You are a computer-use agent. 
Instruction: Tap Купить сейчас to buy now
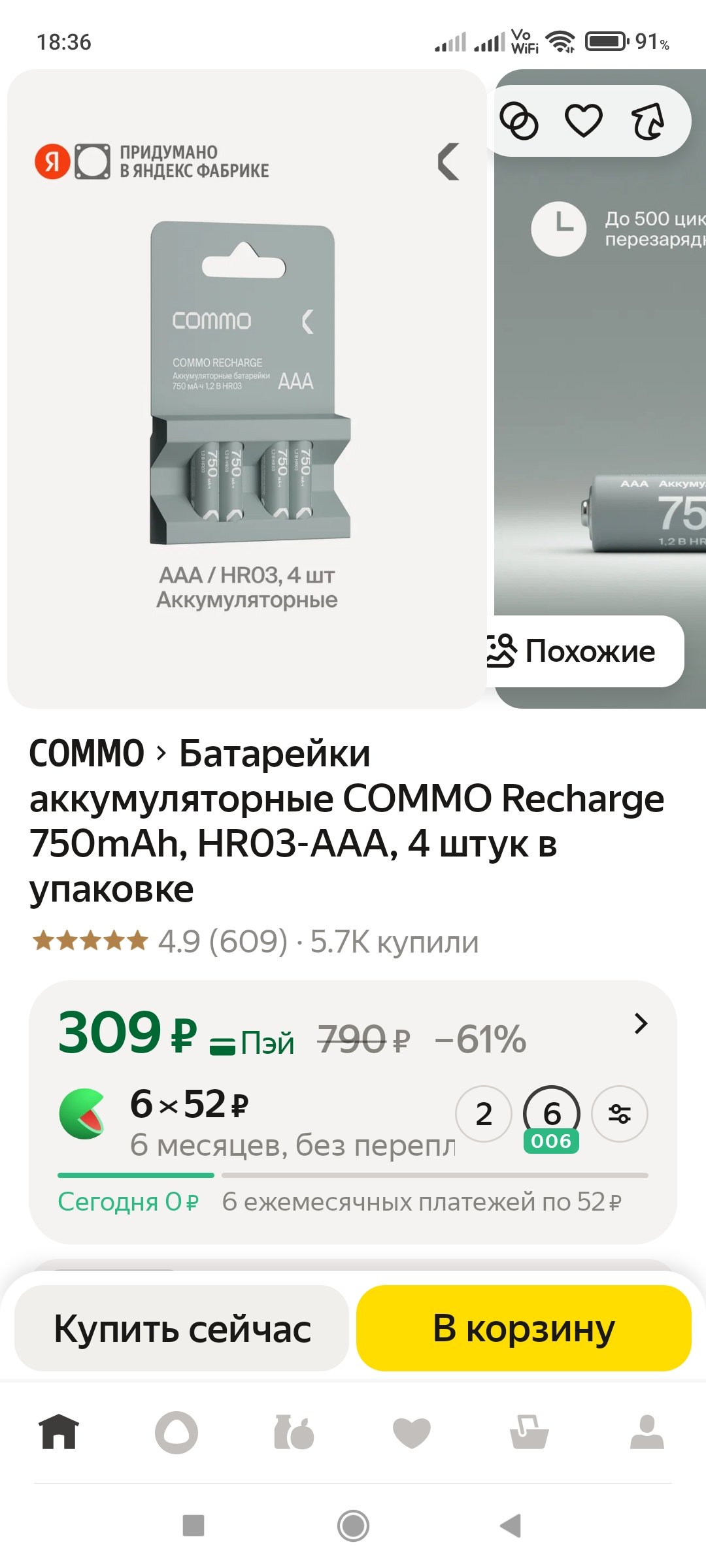[x=182, y=1328]
